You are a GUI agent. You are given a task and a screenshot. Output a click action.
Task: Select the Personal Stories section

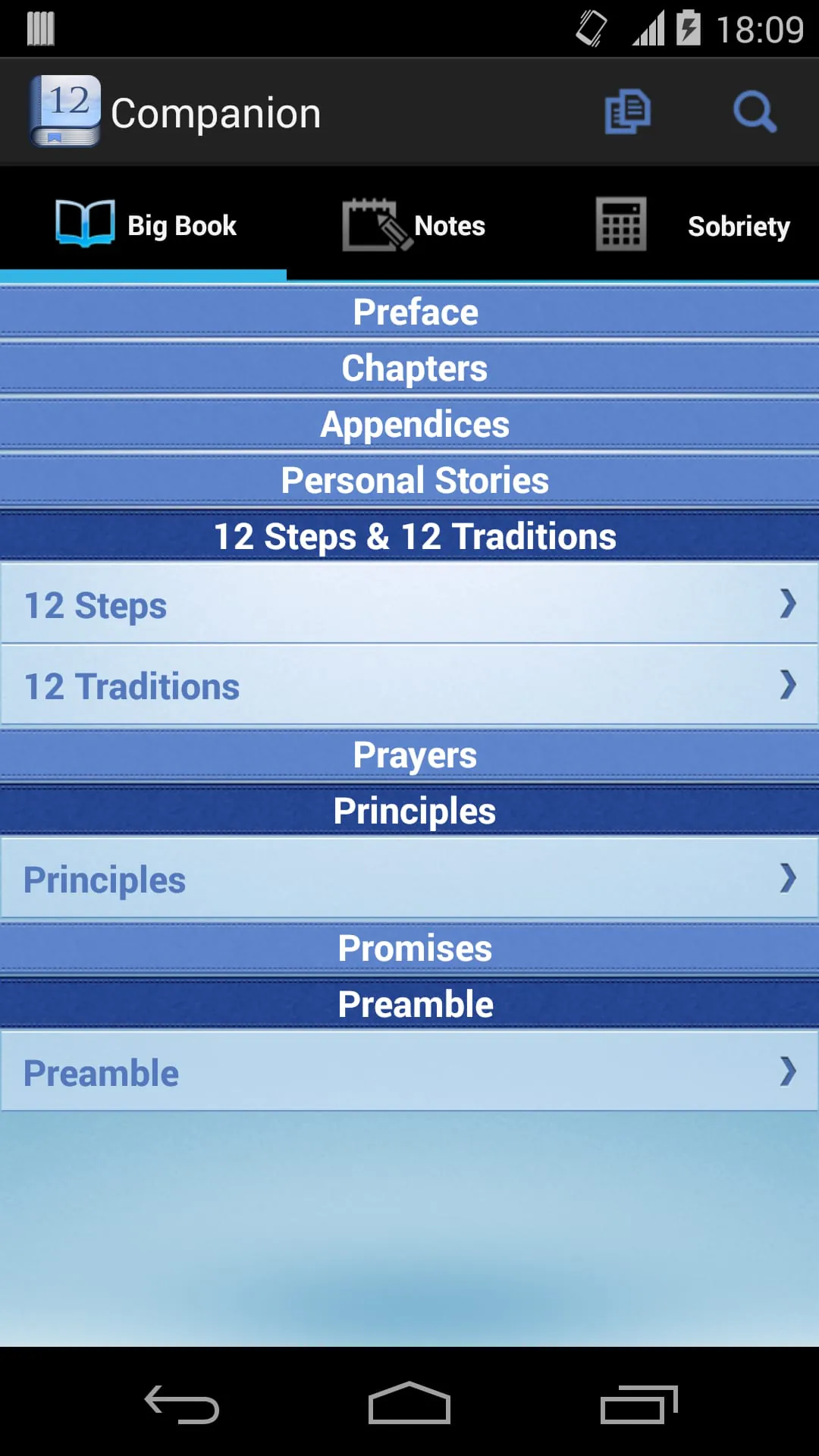point(414,479)
